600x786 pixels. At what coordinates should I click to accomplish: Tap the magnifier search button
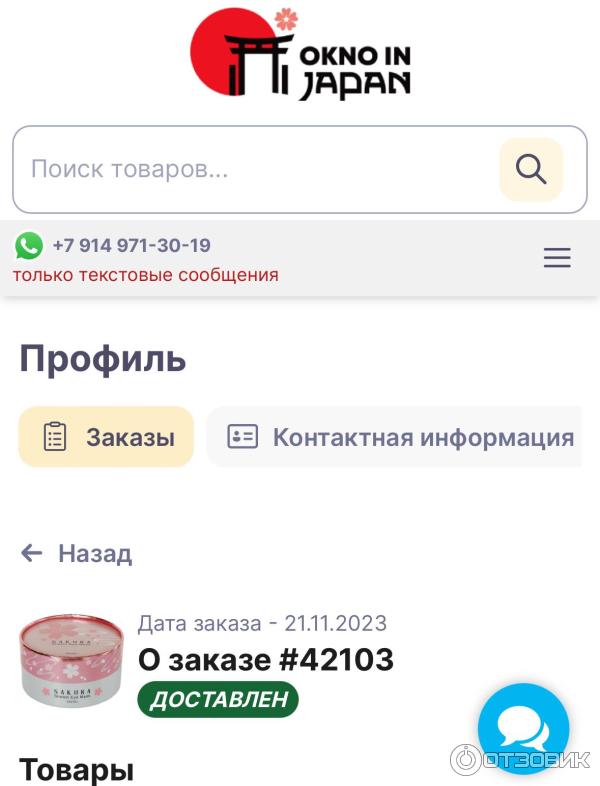coord(531,169)
